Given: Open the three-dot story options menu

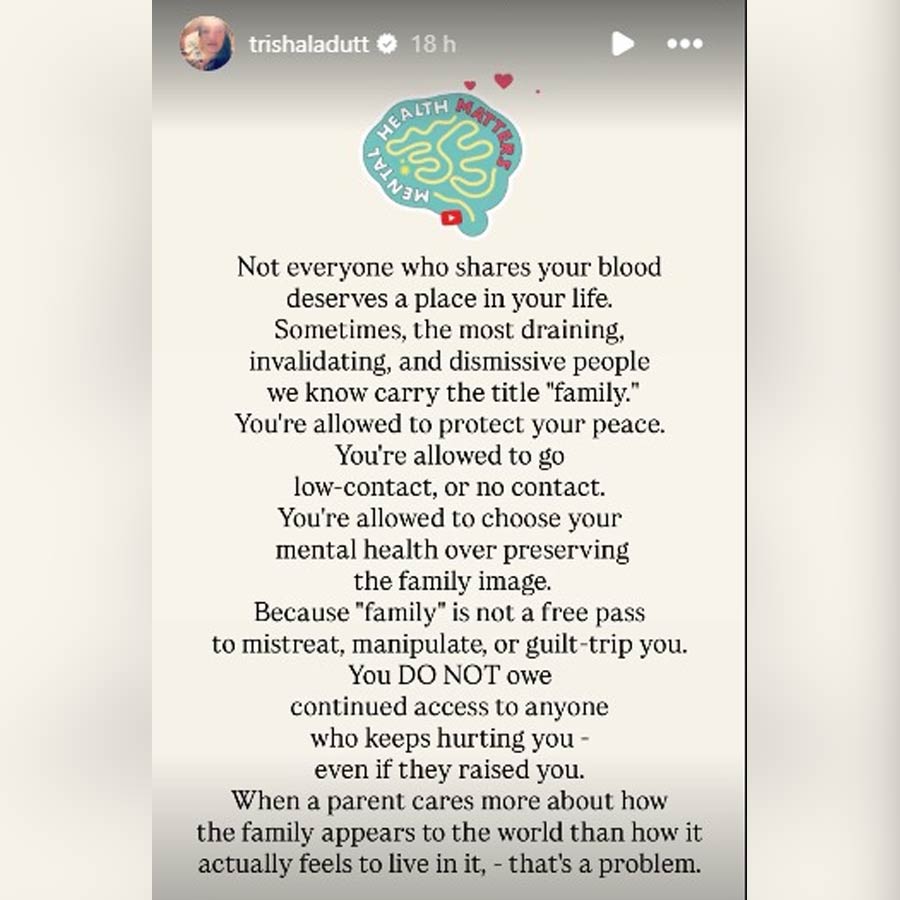Looking at the screenshot, I should pos(685,44).
